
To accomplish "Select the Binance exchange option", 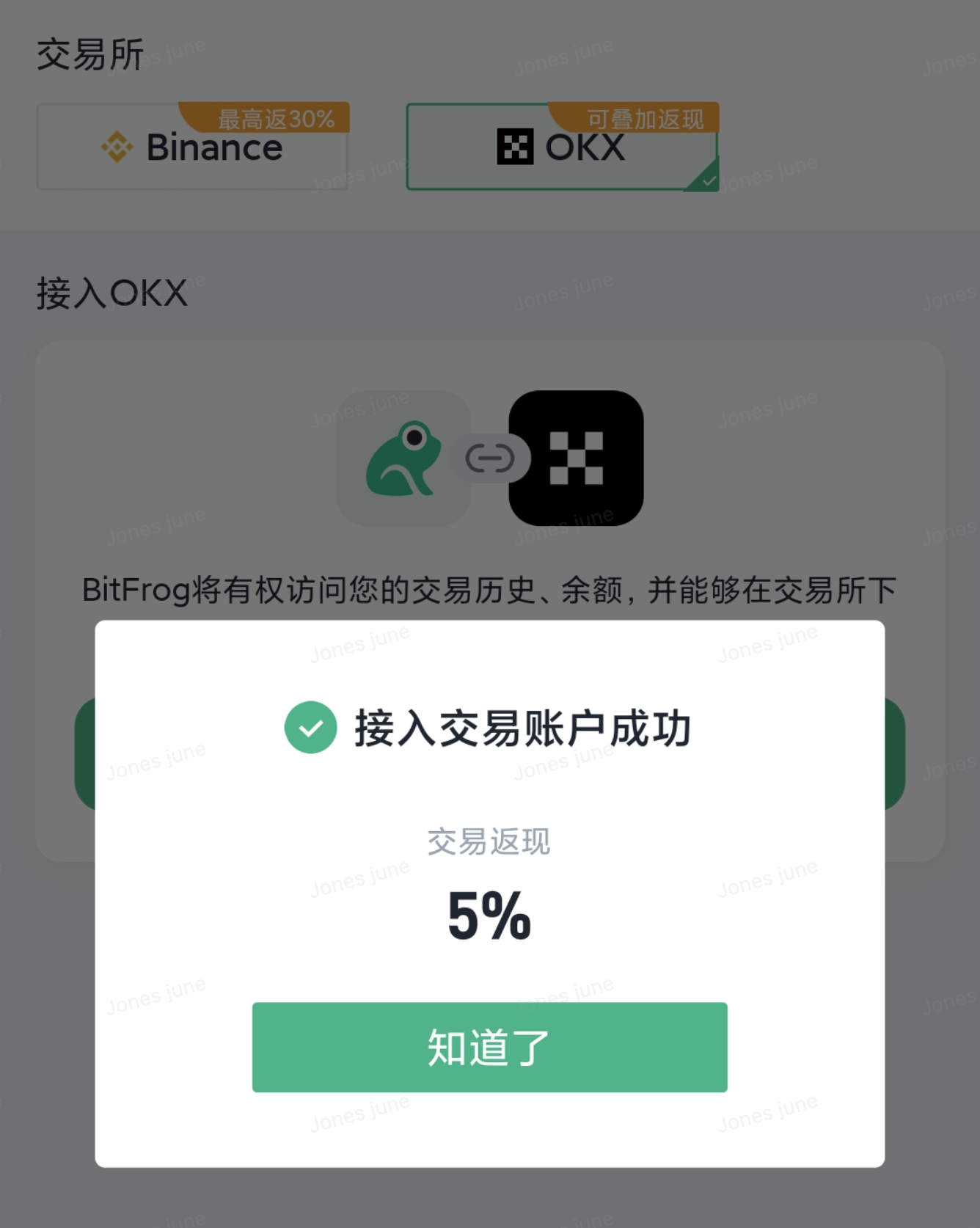I will 192,147.
